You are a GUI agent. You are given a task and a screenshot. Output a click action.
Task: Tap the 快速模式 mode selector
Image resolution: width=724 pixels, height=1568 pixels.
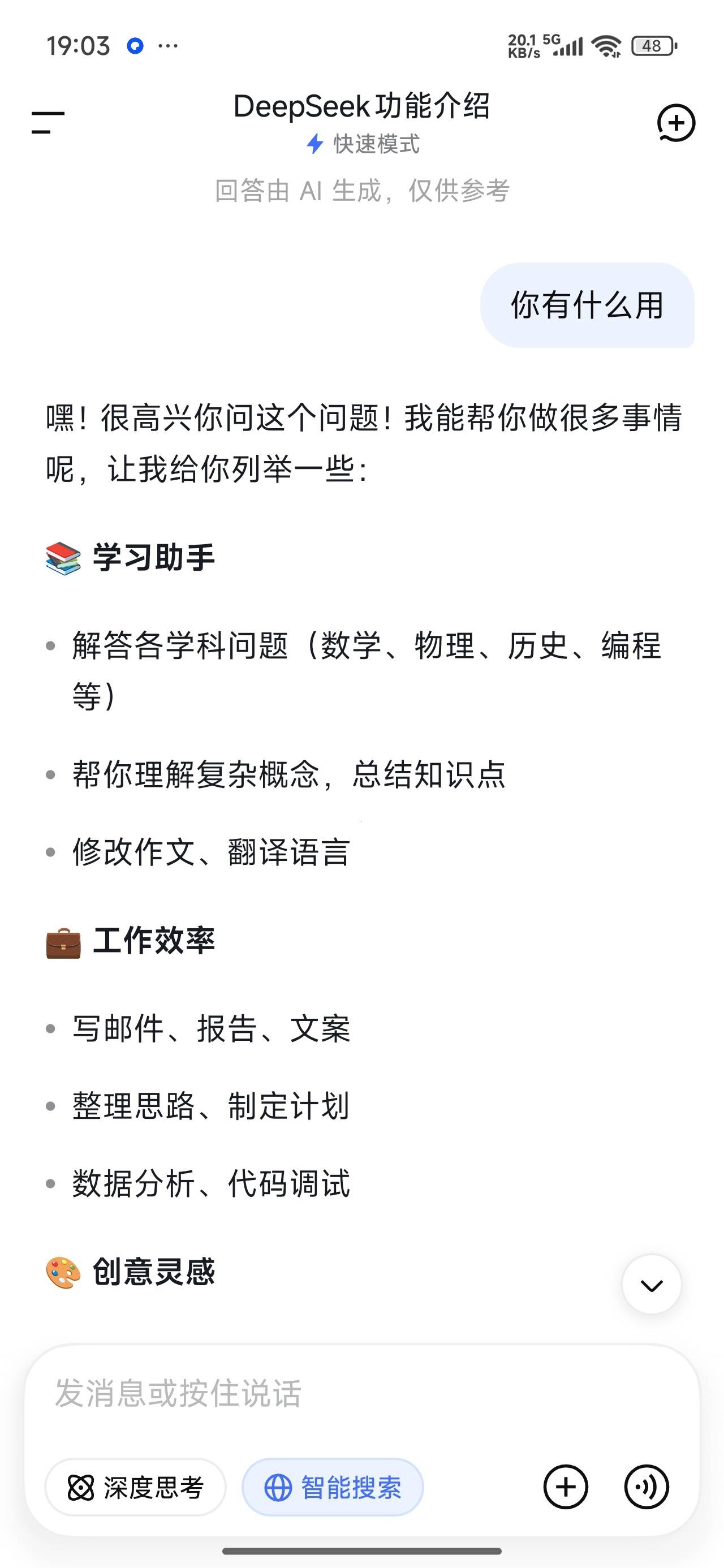[x=363, y=144]
